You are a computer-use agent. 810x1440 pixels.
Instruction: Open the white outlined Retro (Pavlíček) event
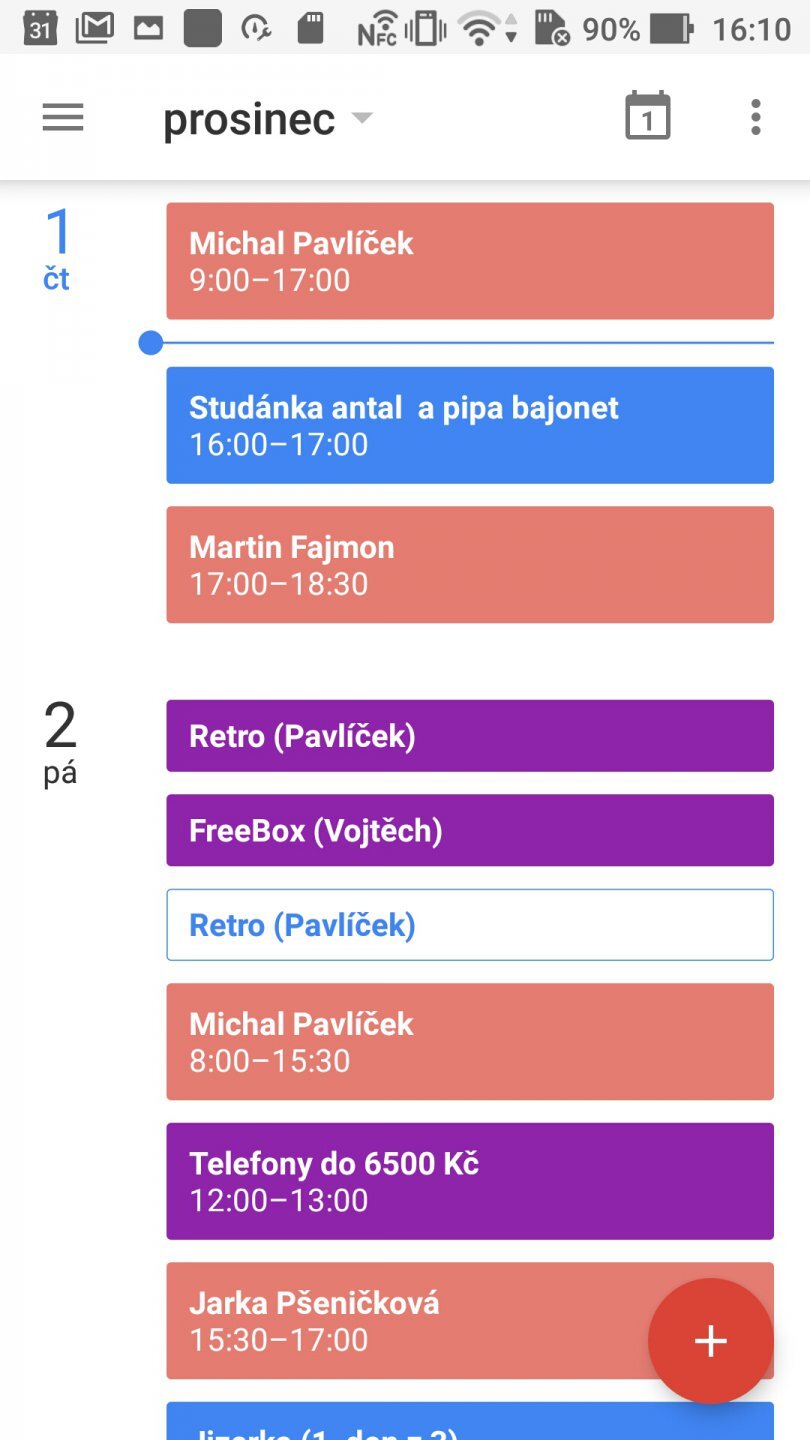pos(469,925)
